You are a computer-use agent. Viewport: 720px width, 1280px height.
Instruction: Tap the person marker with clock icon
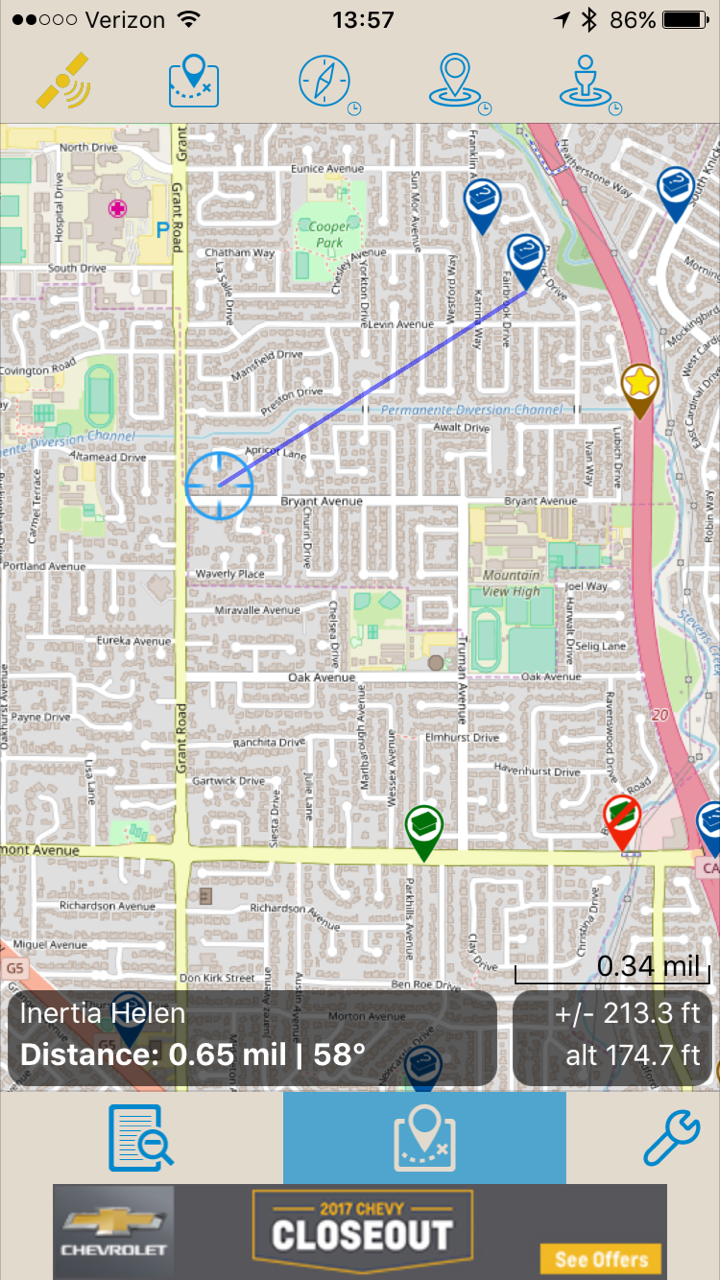click(x=588, y=82)
